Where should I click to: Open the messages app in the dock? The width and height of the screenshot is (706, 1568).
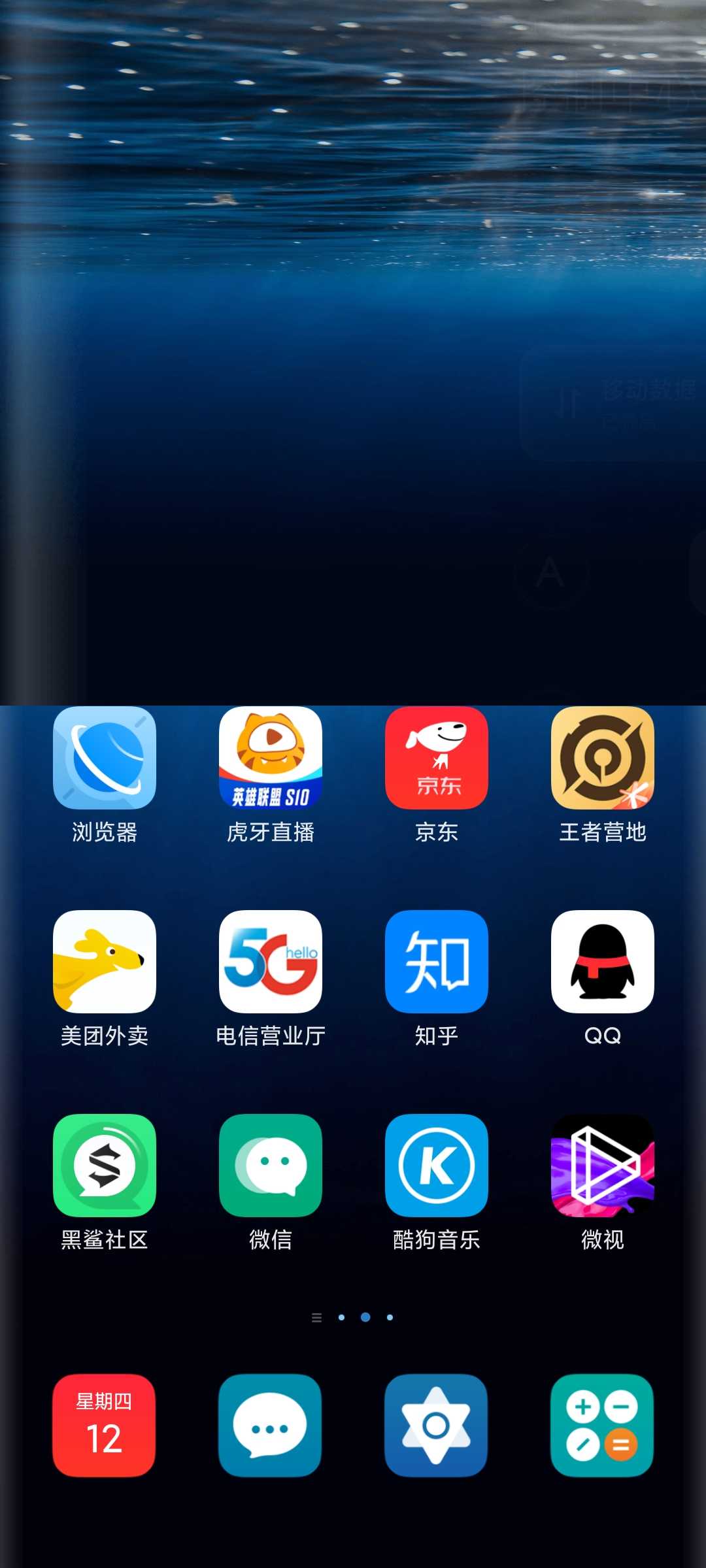click(x=271, y=1426)
